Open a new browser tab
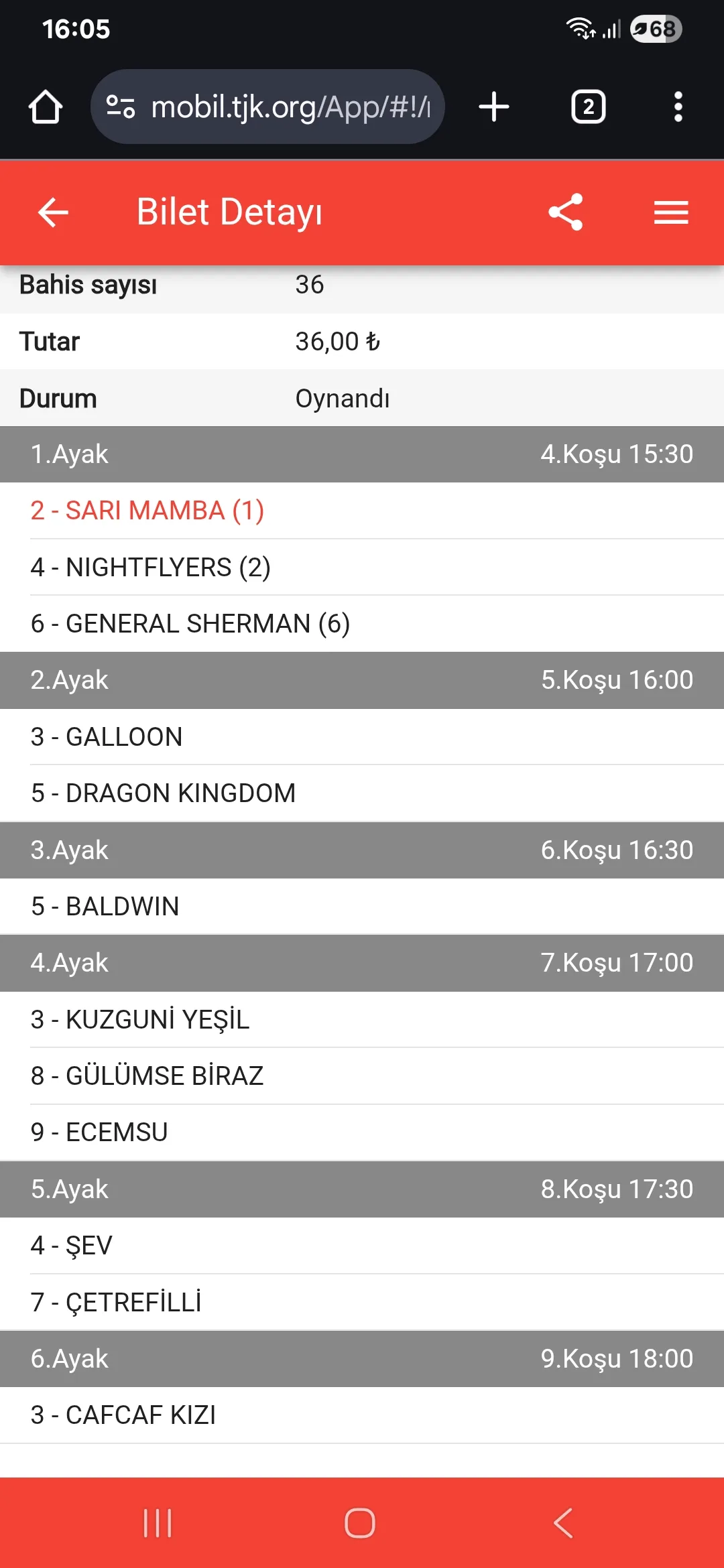Viewport: 724px width, 1568px height. tap(494, 107)
